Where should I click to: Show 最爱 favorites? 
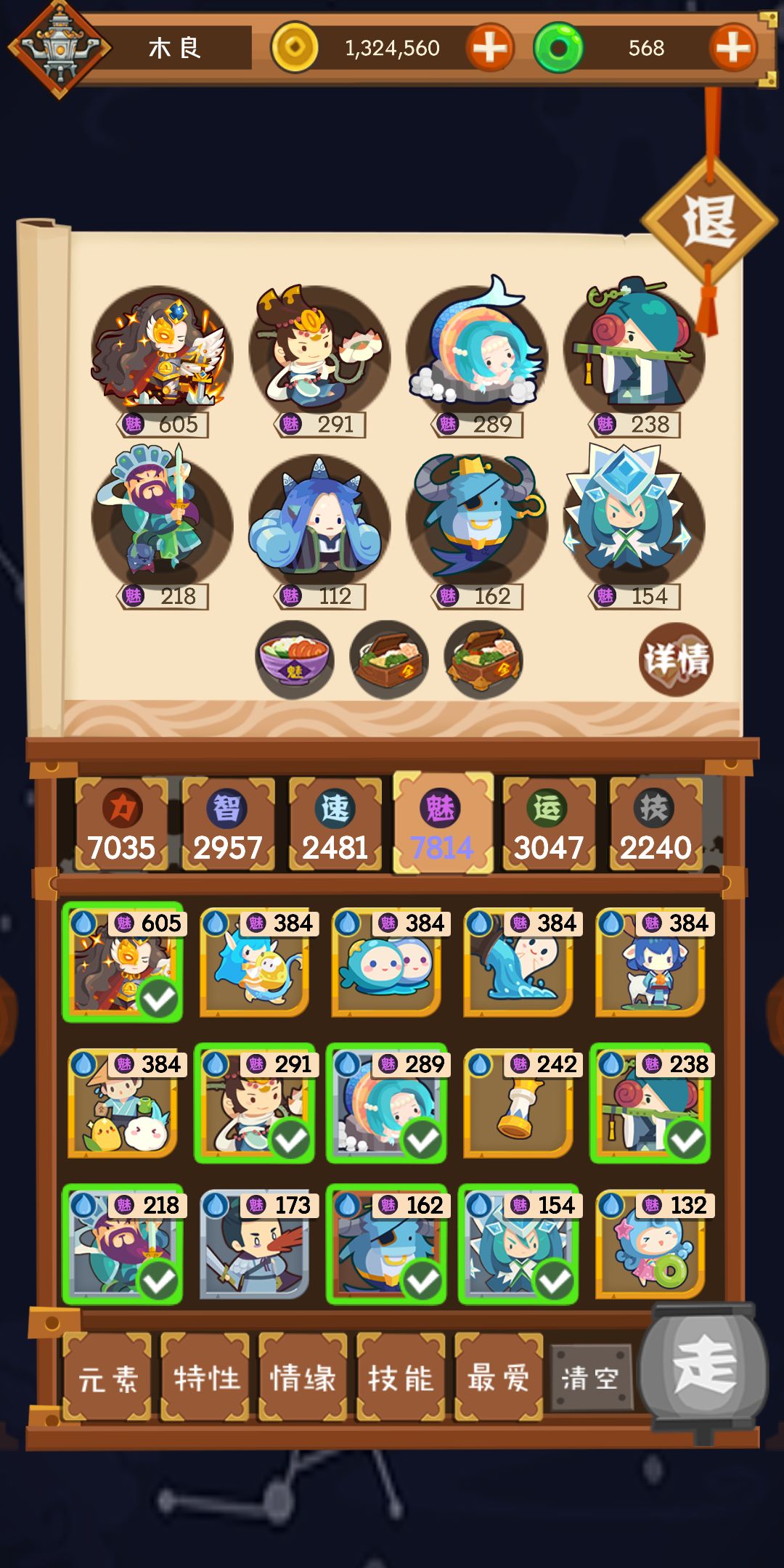499,1377
